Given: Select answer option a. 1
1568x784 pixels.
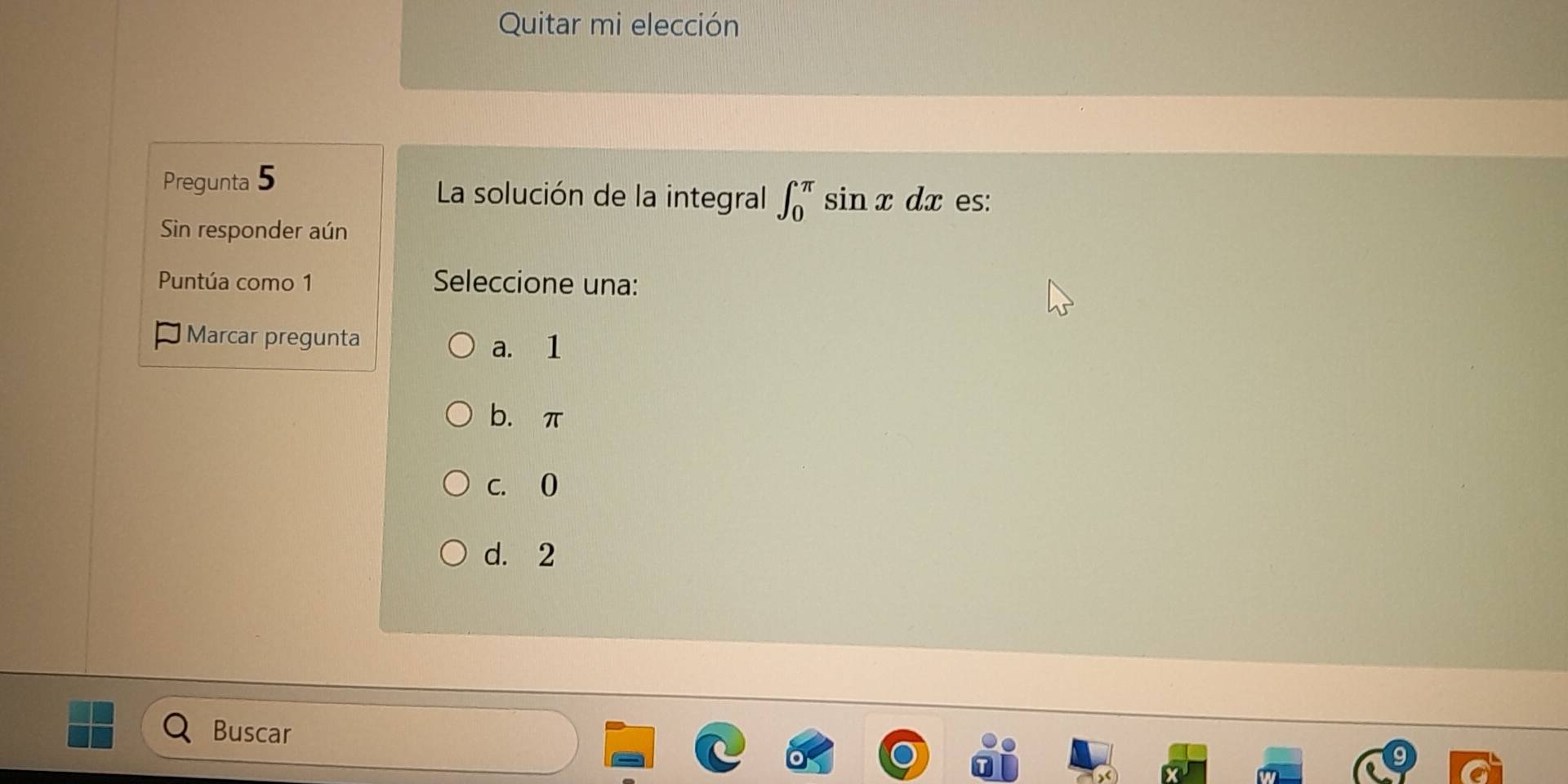Looking at the screenshot, I should coord(461,345).
